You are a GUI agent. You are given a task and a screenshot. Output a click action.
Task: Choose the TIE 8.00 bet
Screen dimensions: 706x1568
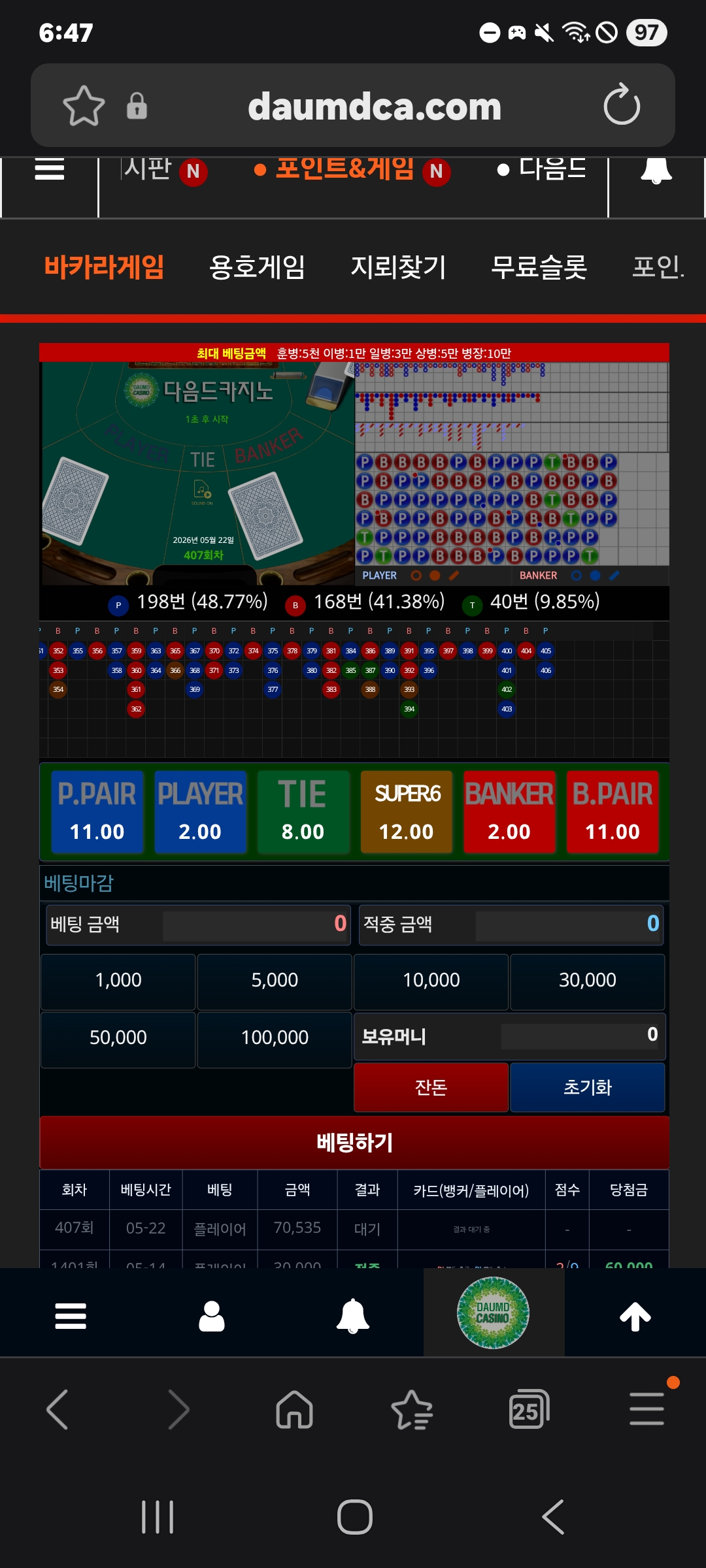point(303,812)
